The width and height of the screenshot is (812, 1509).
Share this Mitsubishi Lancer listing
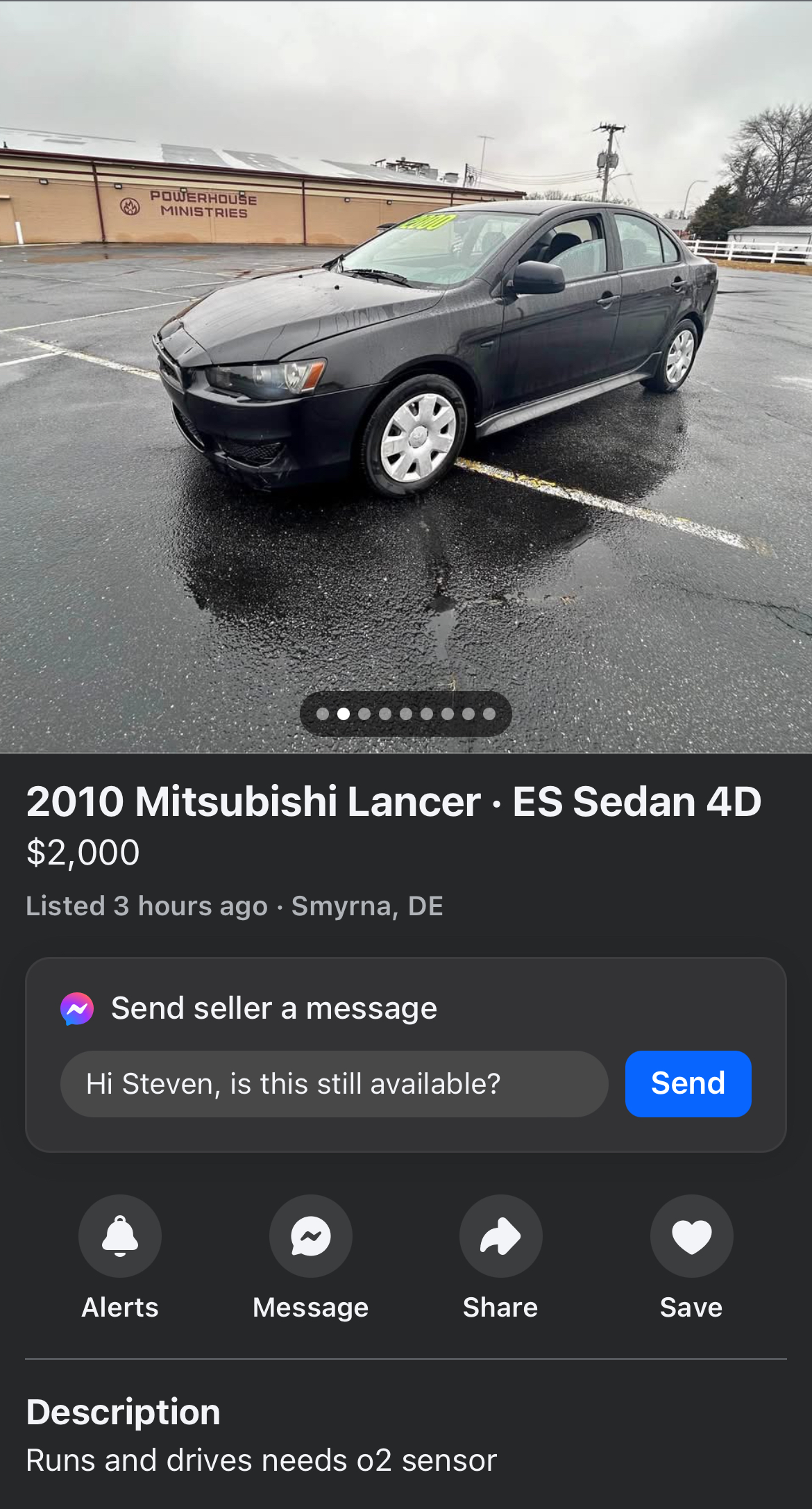click(500, 1236)
